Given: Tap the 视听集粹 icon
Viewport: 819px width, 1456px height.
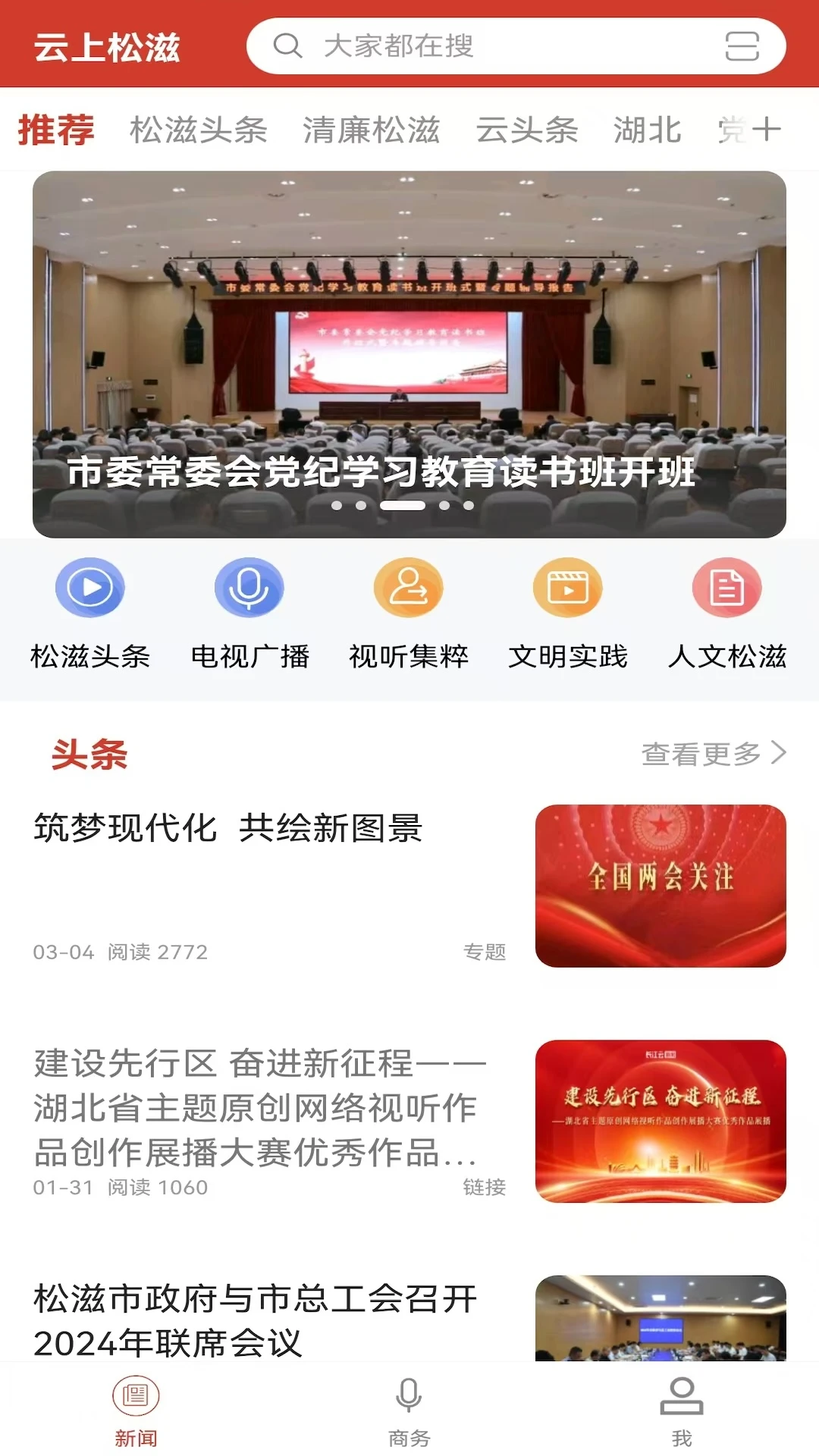Looking at the screenshot, I should 409,587.
